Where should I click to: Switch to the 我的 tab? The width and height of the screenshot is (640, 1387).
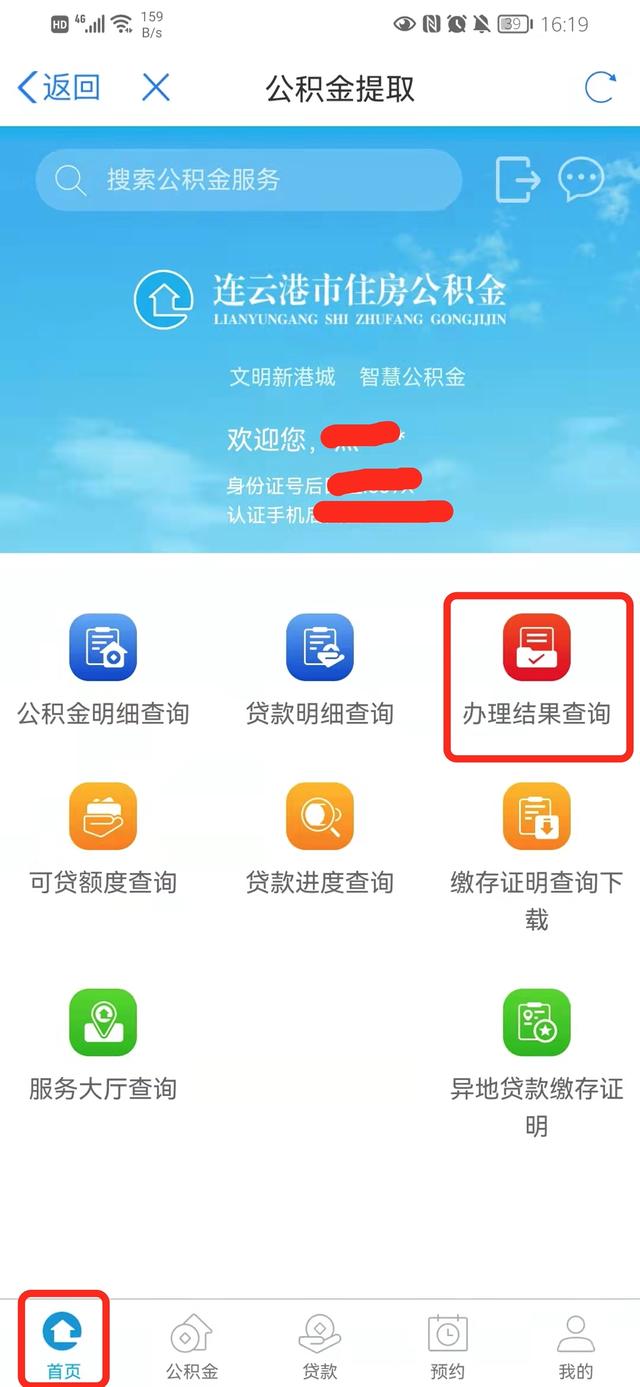(576, 1345)
